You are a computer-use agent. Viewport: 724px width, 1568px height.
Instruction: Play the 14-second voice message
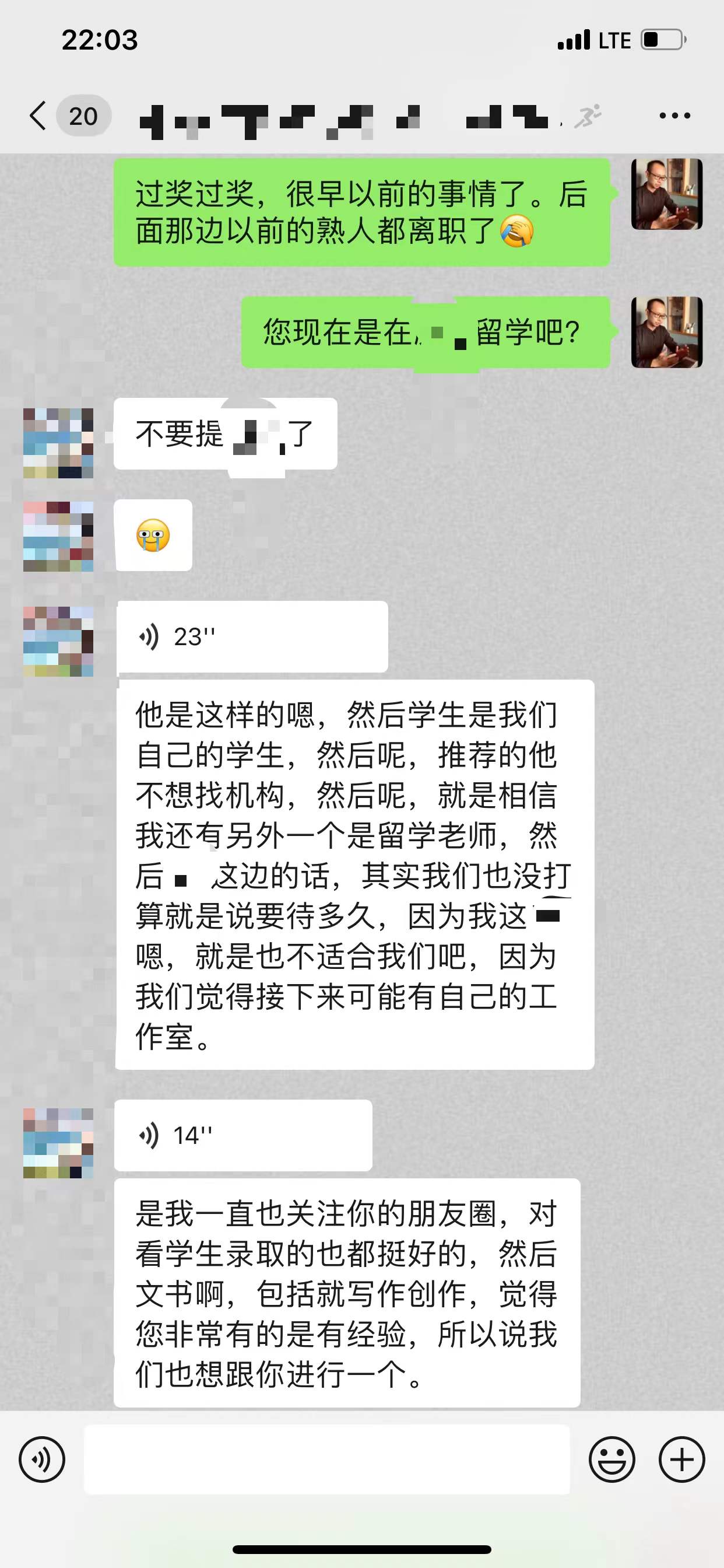[x=243, y=1135]
